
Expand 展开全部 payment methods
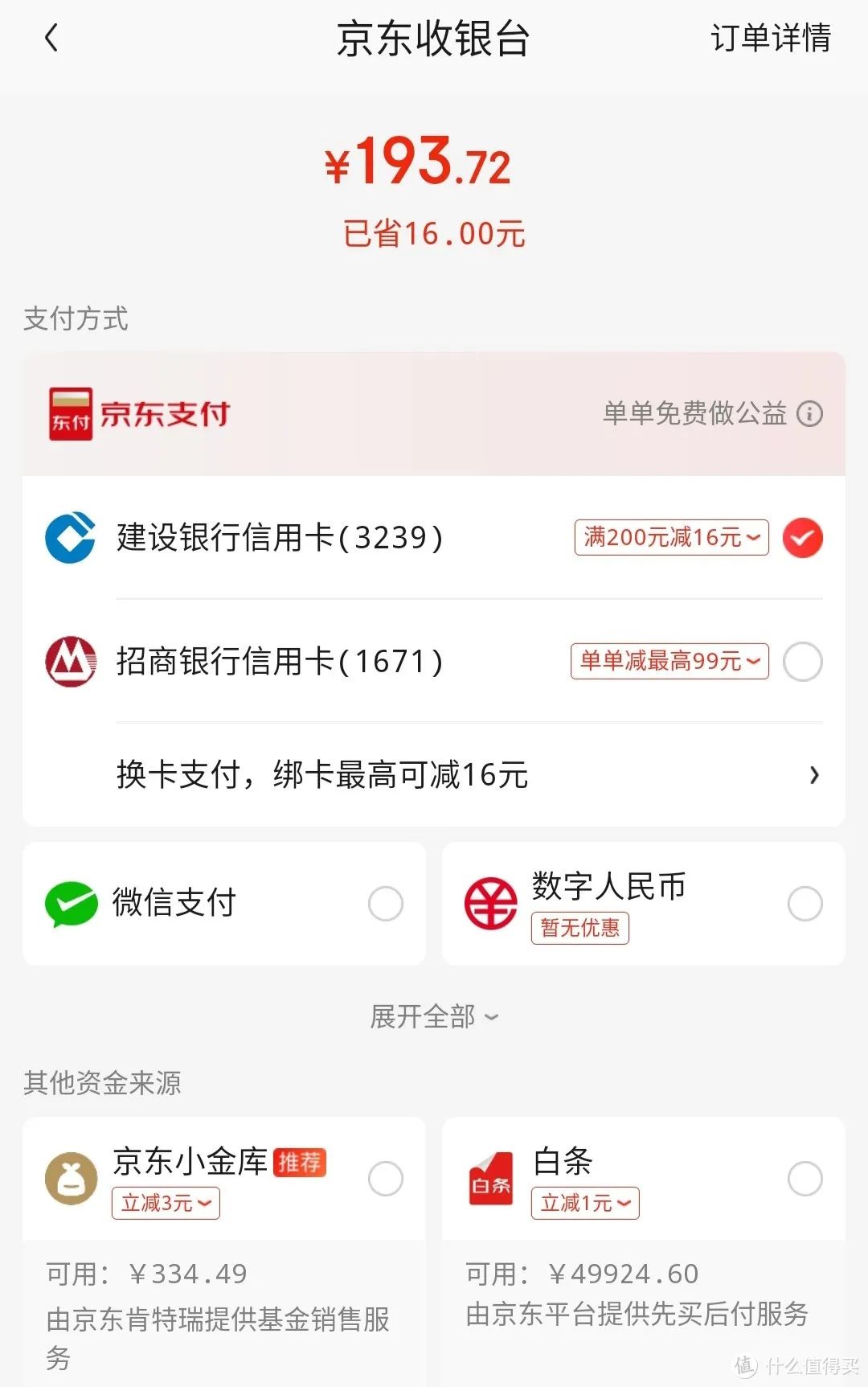[434, 1017]
